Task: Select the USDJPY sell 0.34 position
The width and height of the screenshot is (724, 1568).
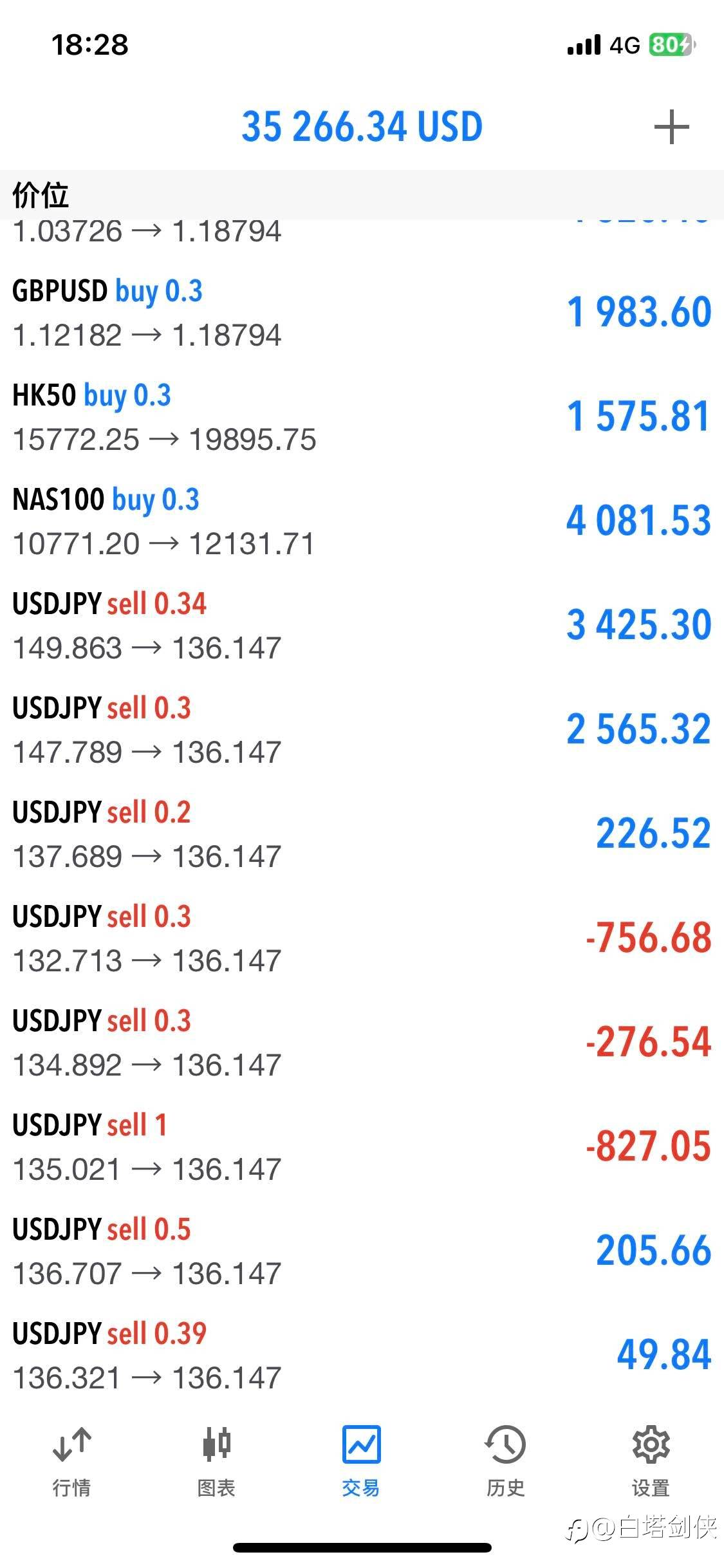Action: (x=362, y=626)
